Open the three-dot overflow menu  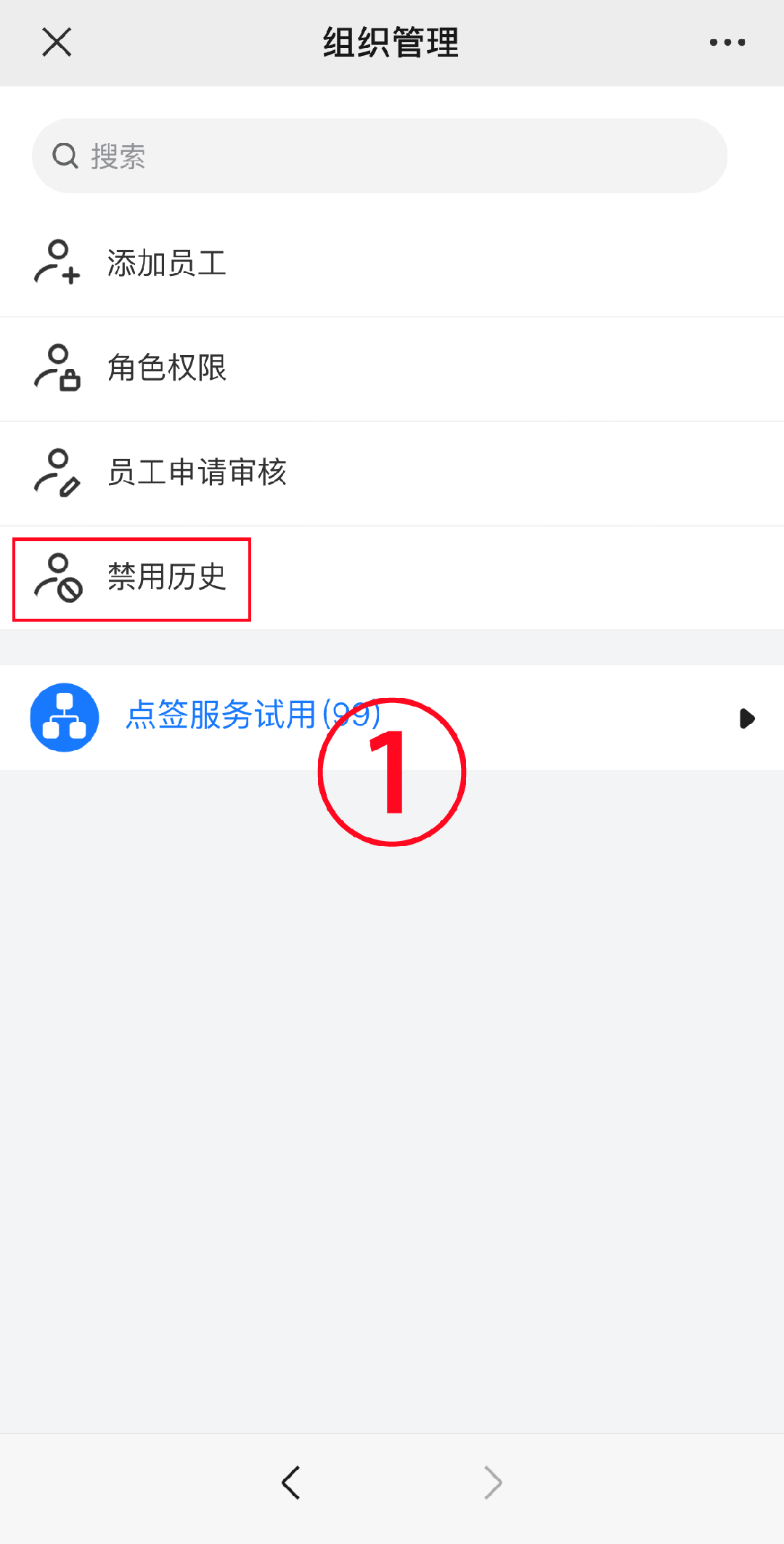pyautogui.click(x=727, y=42)
